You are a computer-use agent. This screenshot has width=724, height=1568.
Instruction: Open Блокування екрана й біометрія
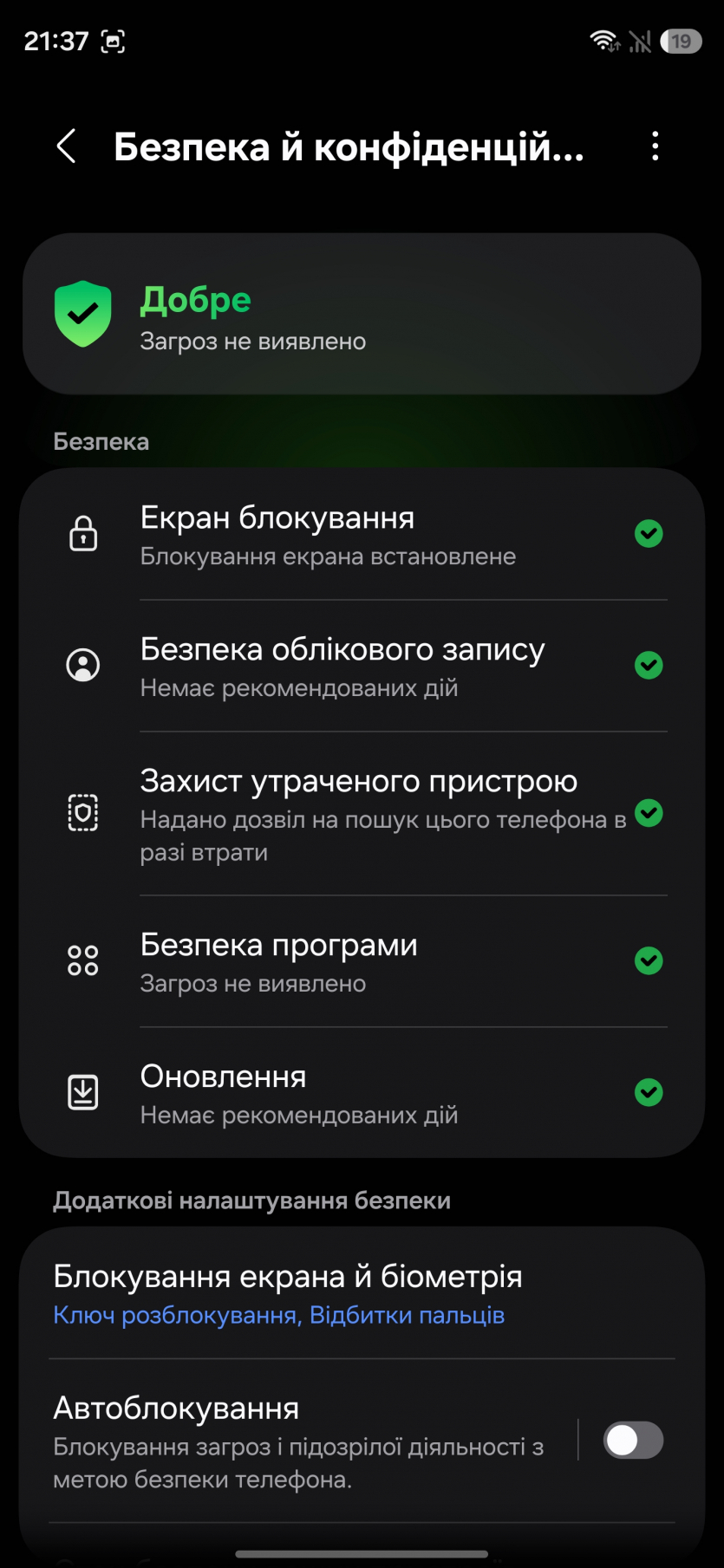point(362,1293)
